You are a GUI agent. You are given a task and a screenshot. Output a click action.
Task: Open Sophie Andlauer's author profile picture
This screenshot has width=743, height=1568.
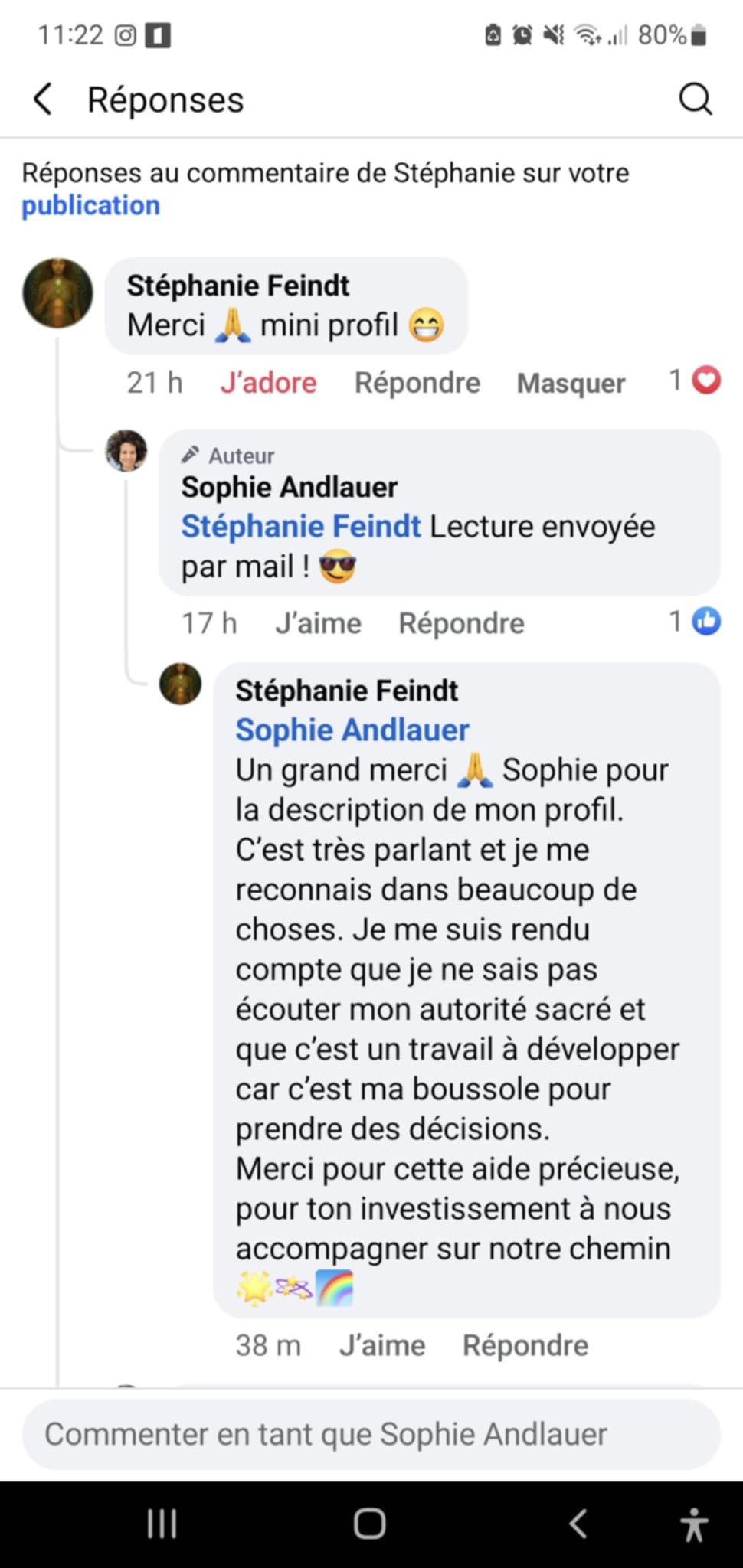126,451
